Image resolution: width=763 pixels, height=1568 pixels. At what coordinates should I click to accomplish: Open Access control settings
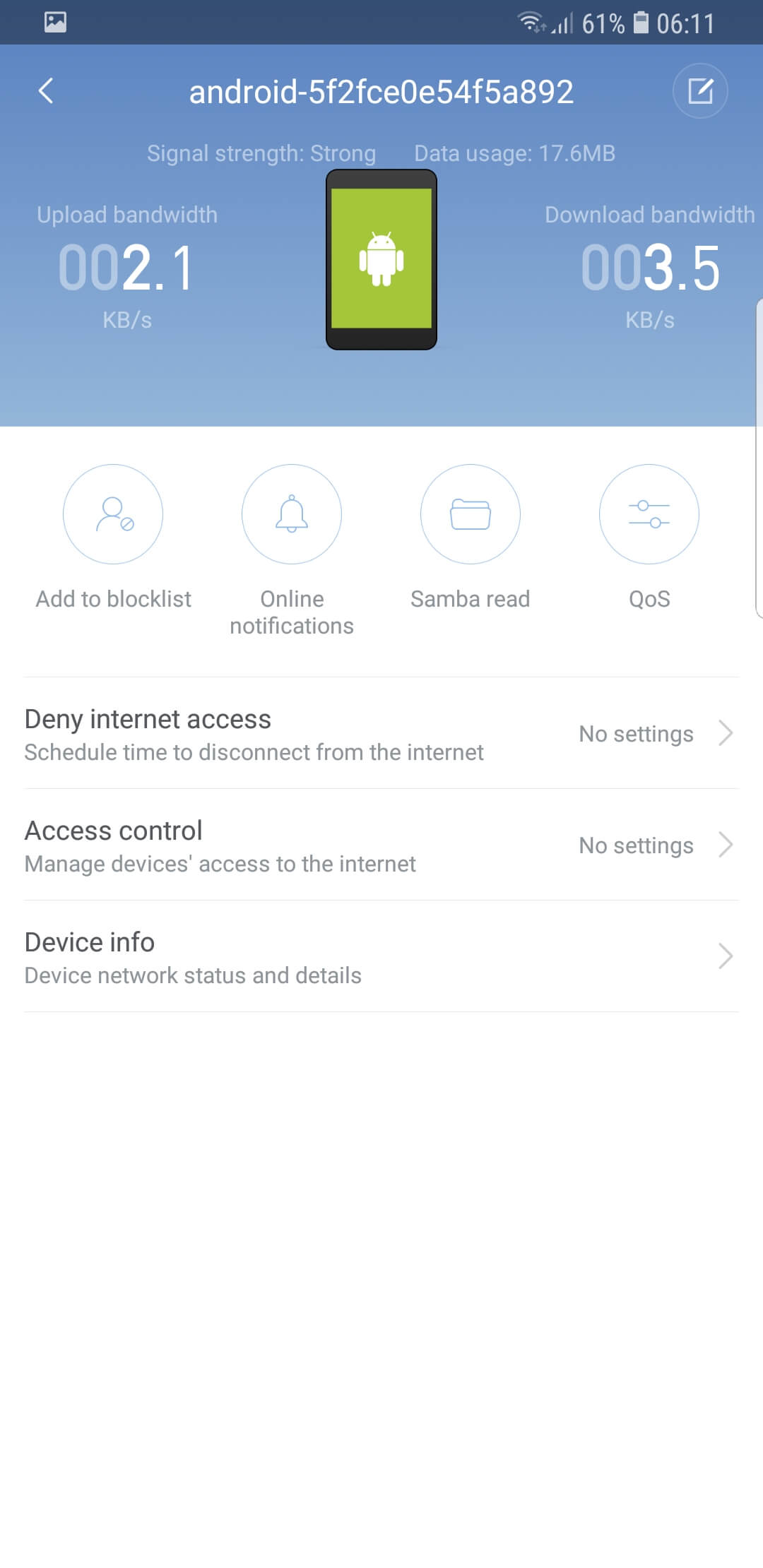(x=381, y=845)
